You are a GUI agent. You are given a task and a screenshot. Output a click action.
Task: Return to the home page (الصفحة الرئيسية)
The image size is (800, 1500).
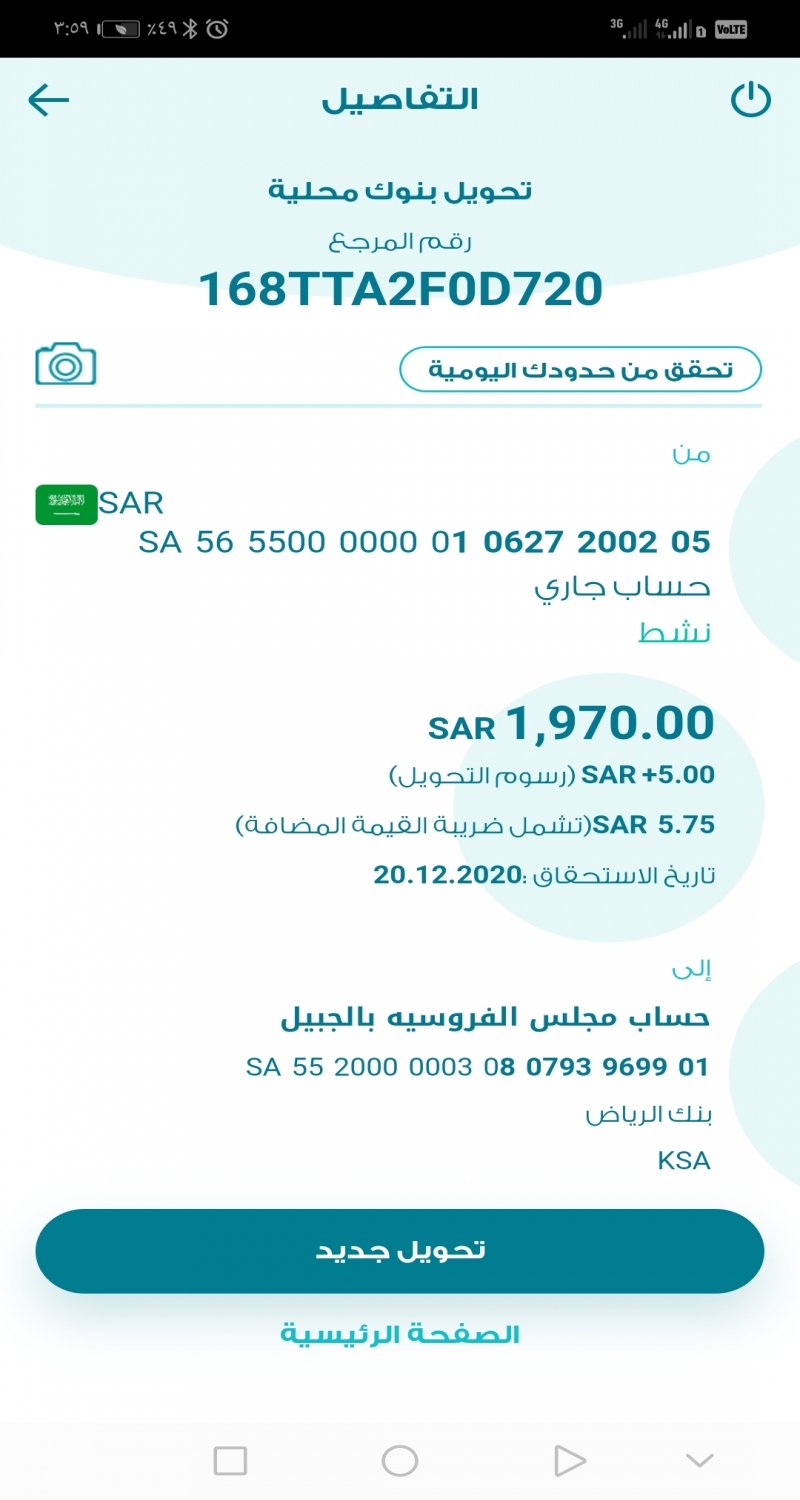(400, 1334)
